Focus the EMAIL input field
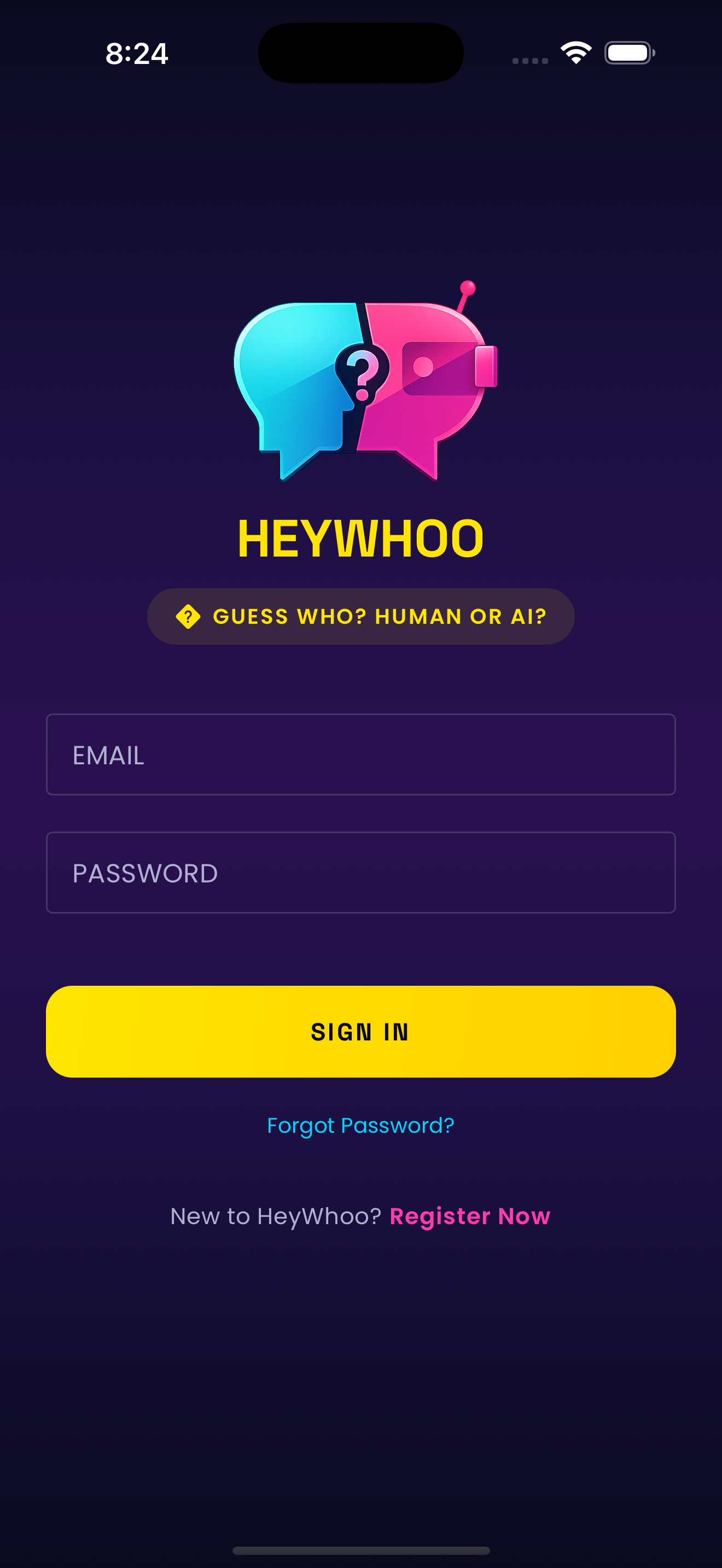 (x=360, y=754)
